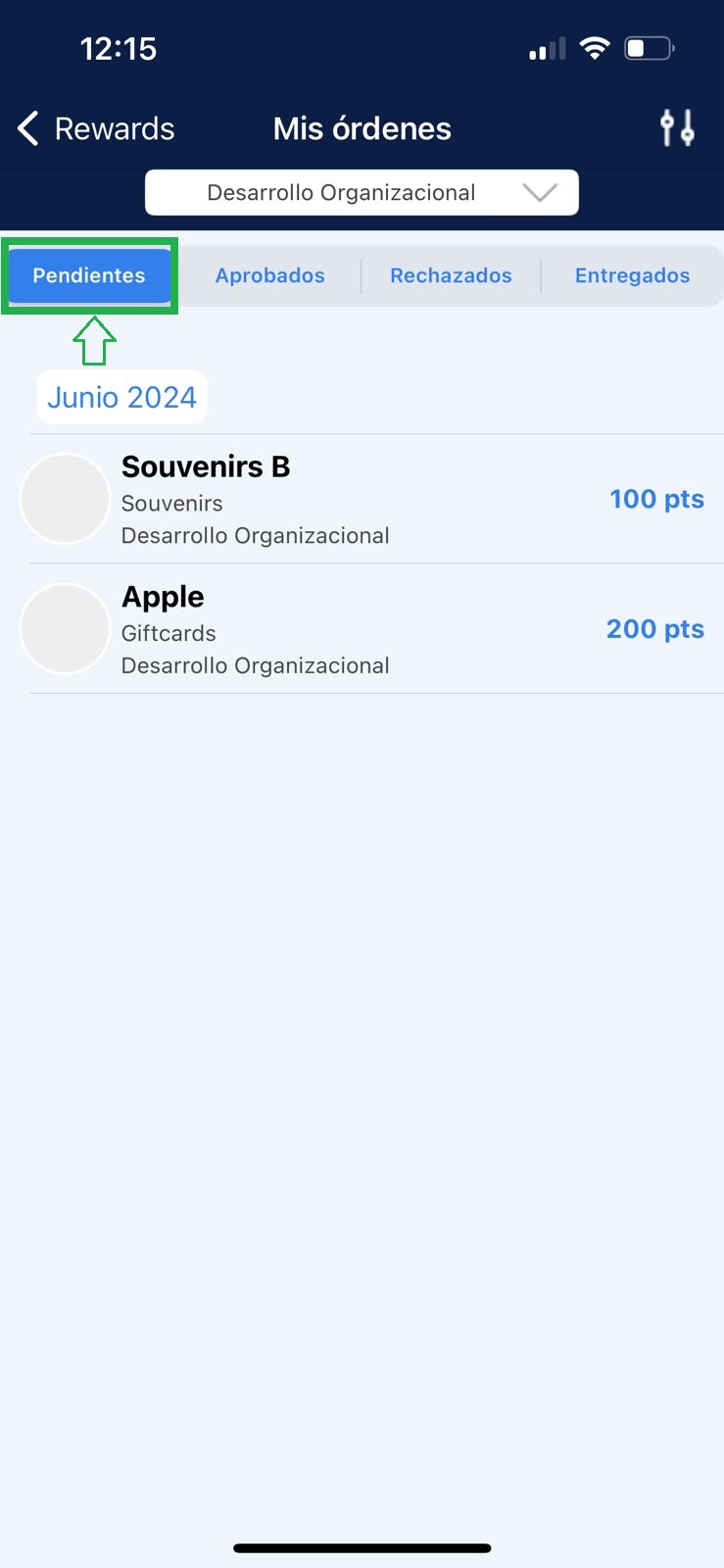Image resolution: width=724 pixels, height=1568 pixels.
Task: Open the filter settings icon
Action: pyautogui.click(x=677, y=128)
